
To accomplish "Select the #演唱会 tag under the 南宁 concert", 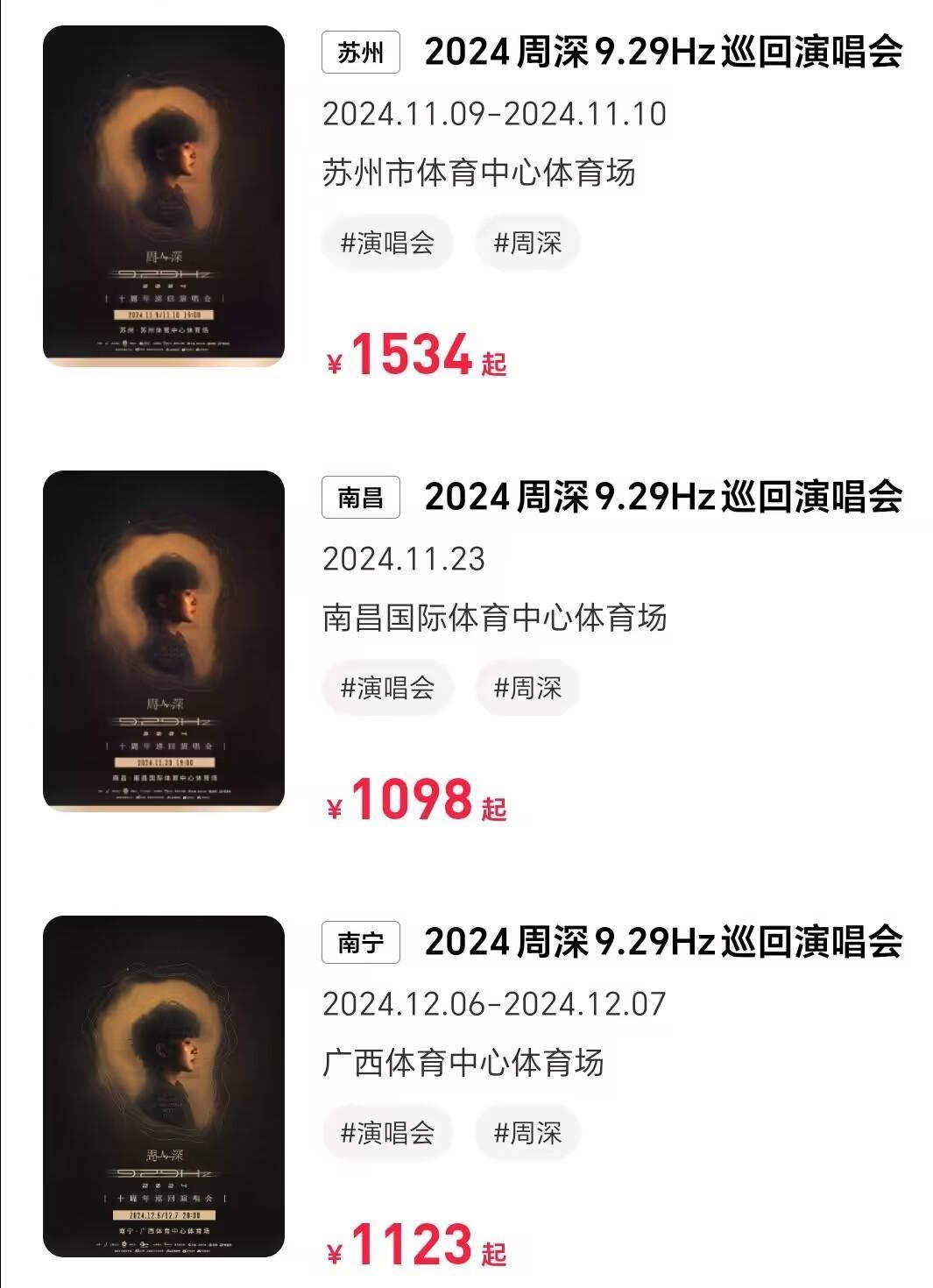I will (387, 1132).
